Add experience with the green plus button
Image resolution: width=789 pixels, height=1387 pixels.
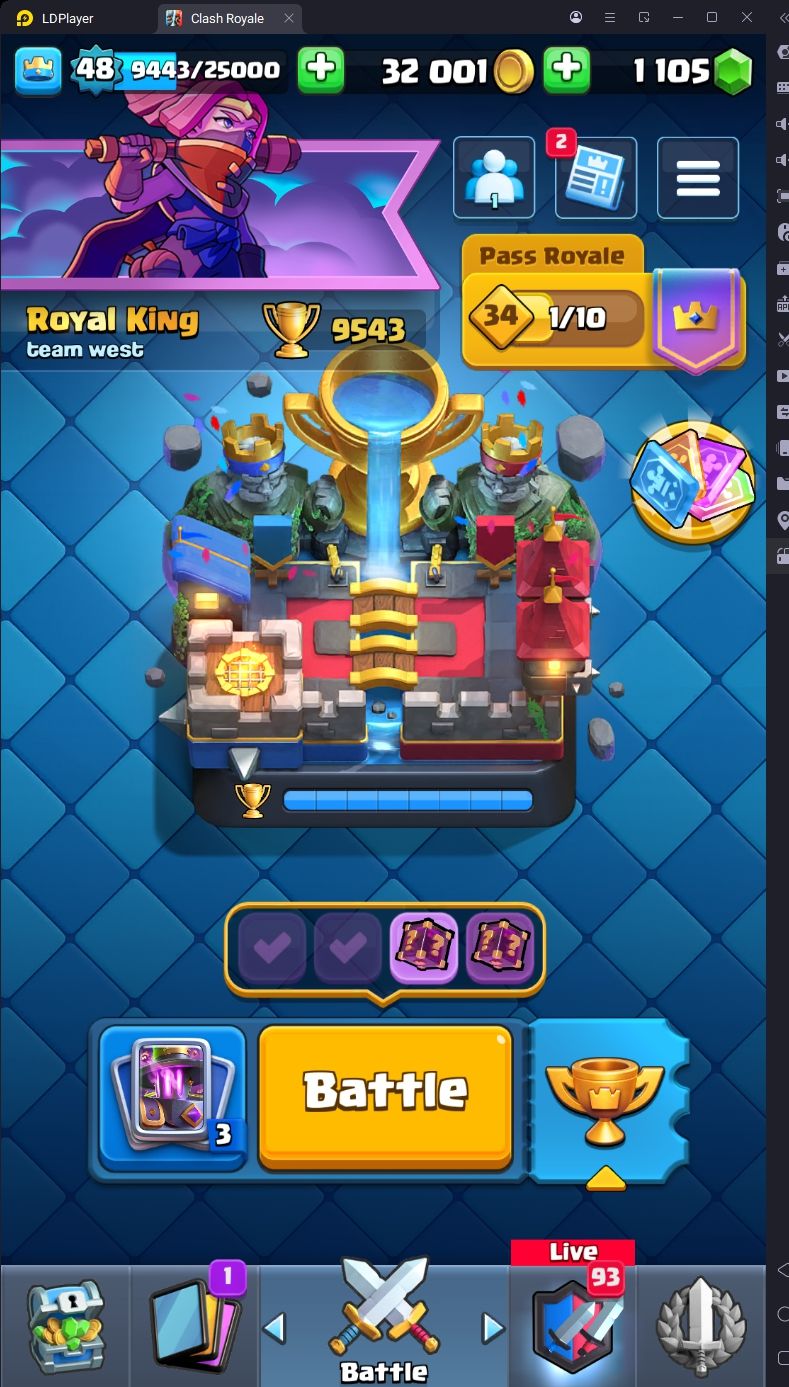coord(321,69)
